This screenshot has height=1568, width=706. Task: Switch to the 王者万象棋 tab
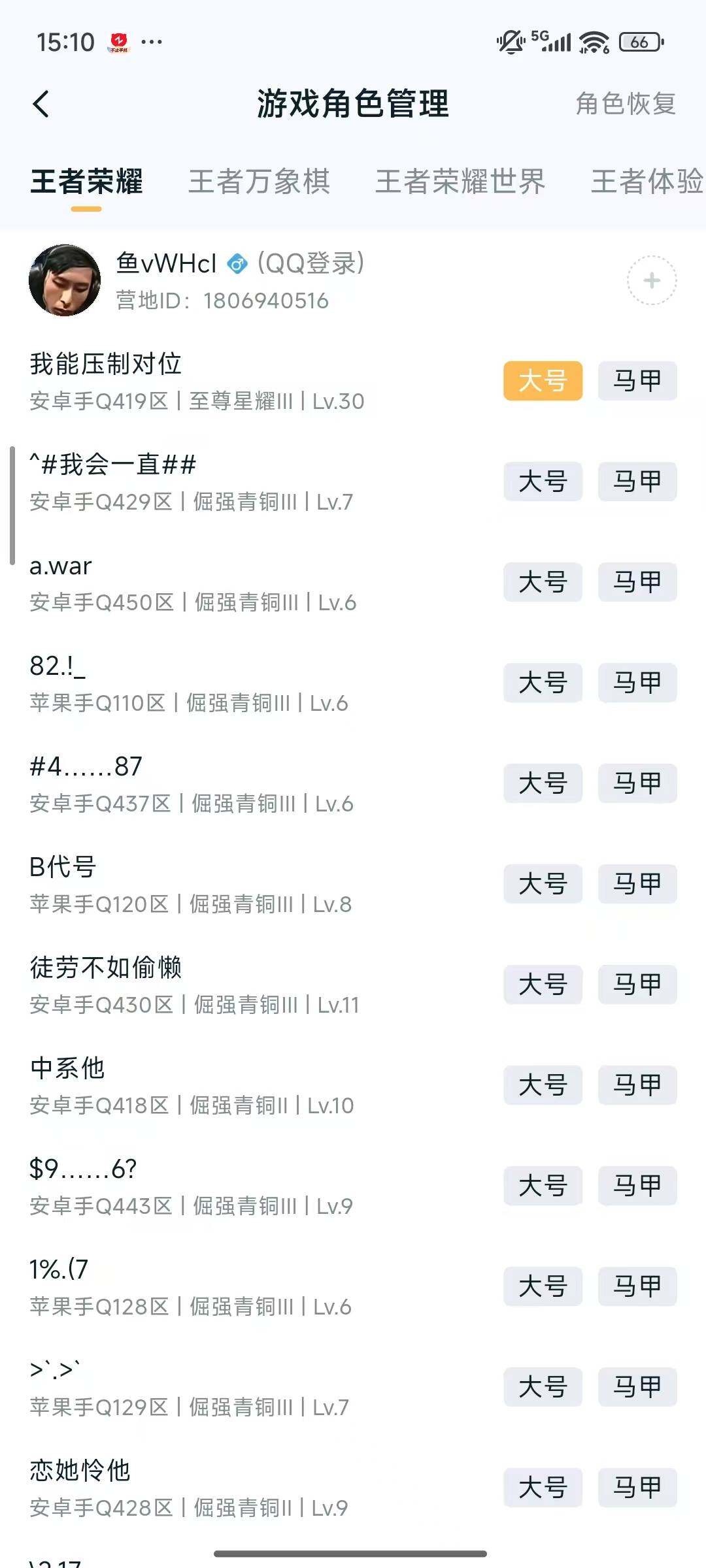(x=260, y=183)
